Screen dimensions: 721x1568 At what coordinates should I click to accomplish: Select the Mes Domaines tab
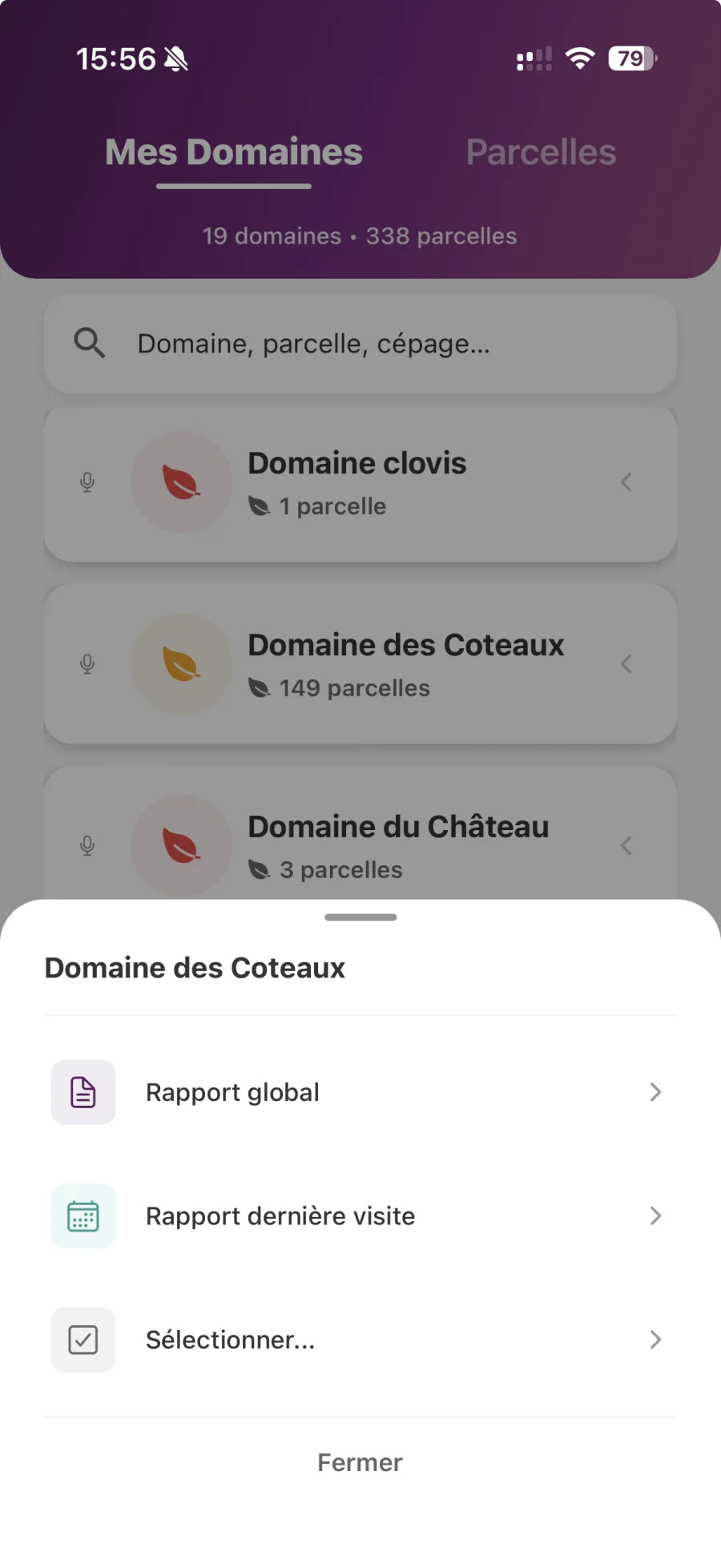point(234,152)
